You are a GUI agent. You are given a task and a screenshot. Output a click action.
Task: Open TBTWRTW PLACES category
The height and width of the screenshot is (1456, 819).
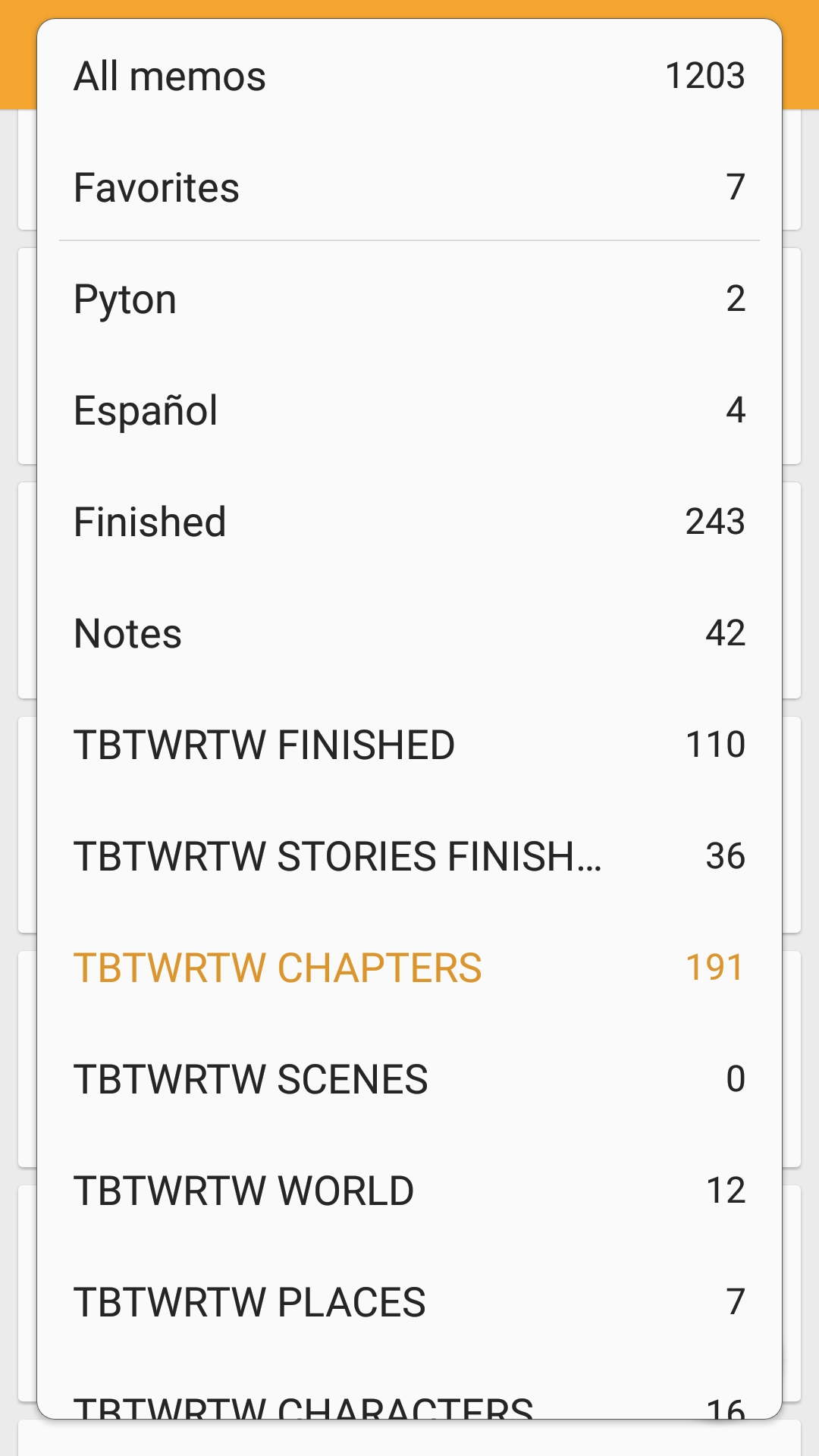coord(409,1302)
